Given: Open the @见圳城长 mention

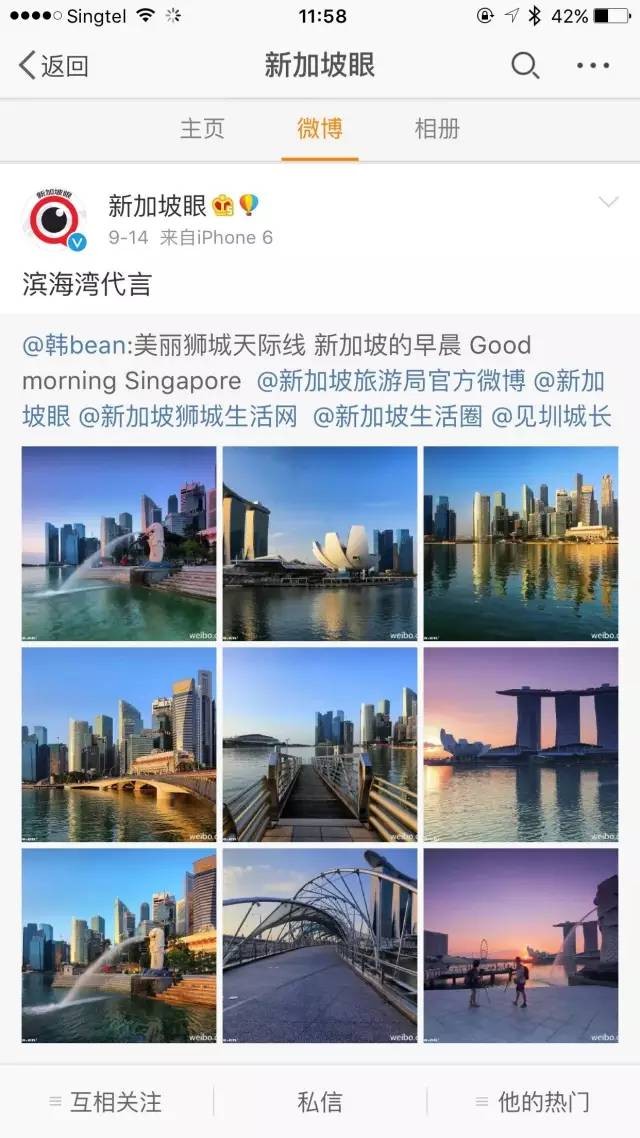Looking at the screenshot, I should (551, 417).
